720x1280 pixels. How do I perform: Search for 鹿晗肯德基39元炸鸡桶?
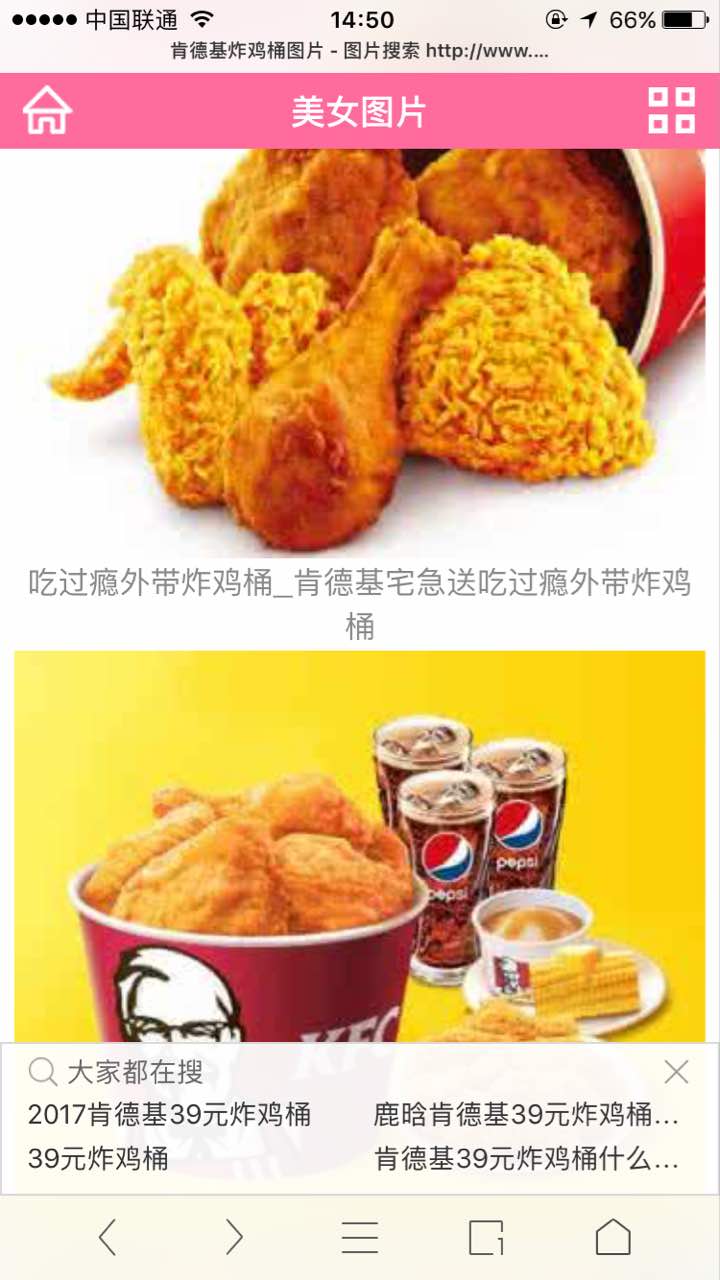click(526, 1114)
